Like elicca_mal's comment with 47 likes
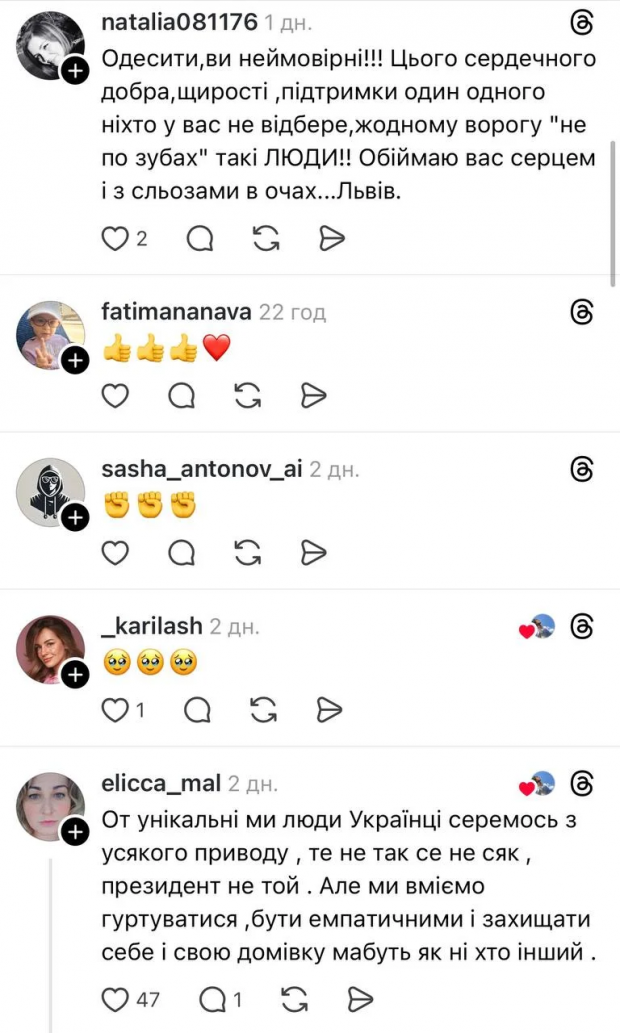Viewport: 620px width, 1033px height. [x=116, y=998]
